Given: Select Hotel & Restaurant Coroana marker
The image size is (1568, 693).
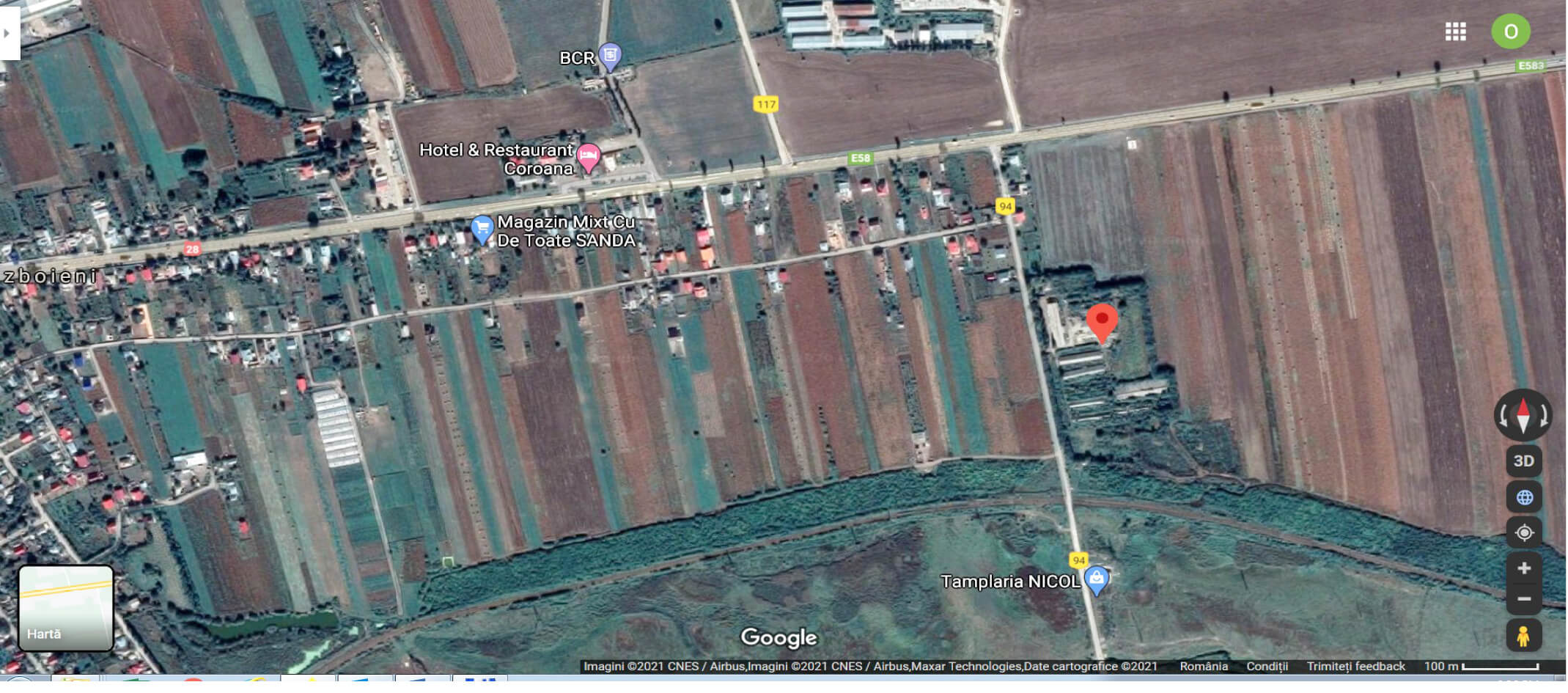Looking at the screenshot, I should pyautogui.click(x=588, y=155).
